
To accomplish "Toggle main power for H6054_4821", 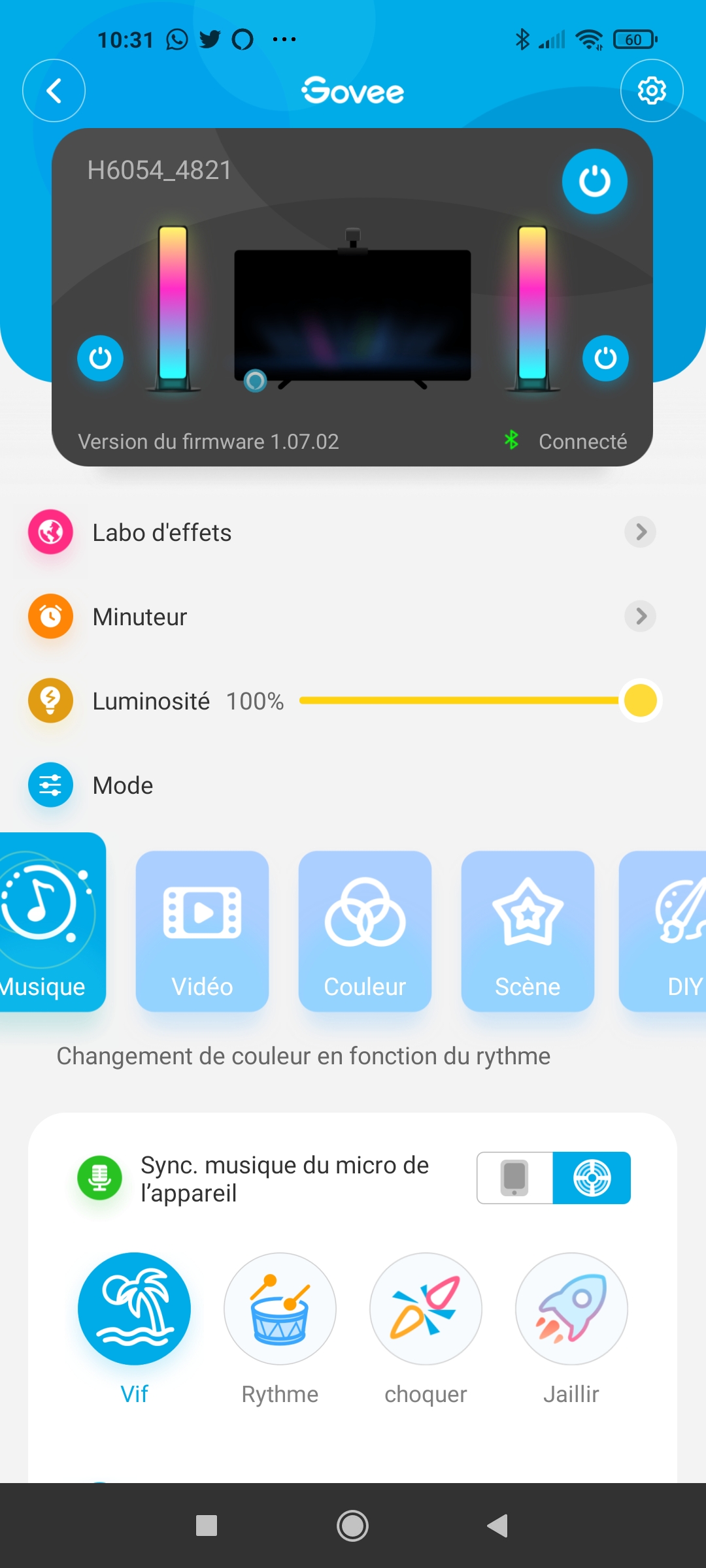I will (x=595, y=182).
